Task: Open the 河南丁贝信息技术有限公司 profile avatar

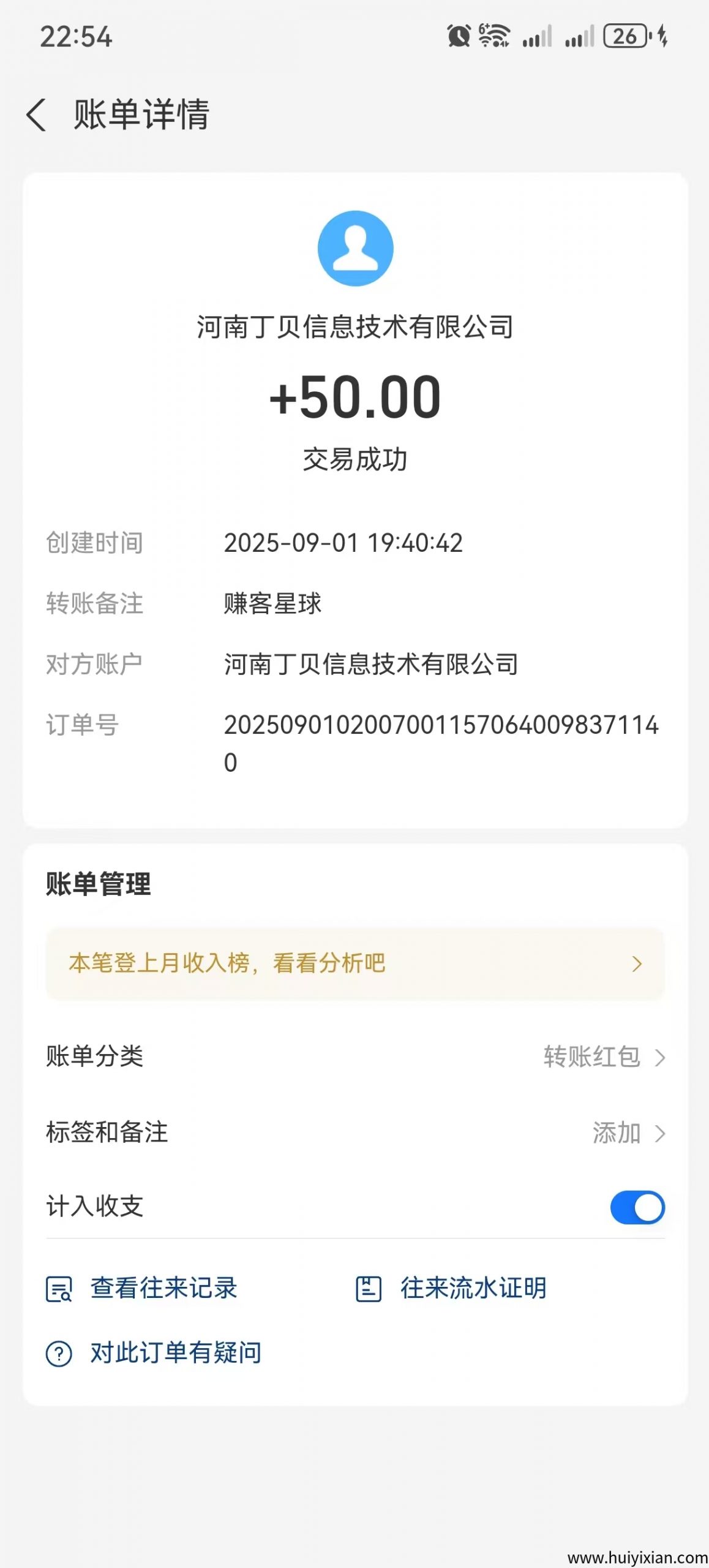Action: [355, 249]
